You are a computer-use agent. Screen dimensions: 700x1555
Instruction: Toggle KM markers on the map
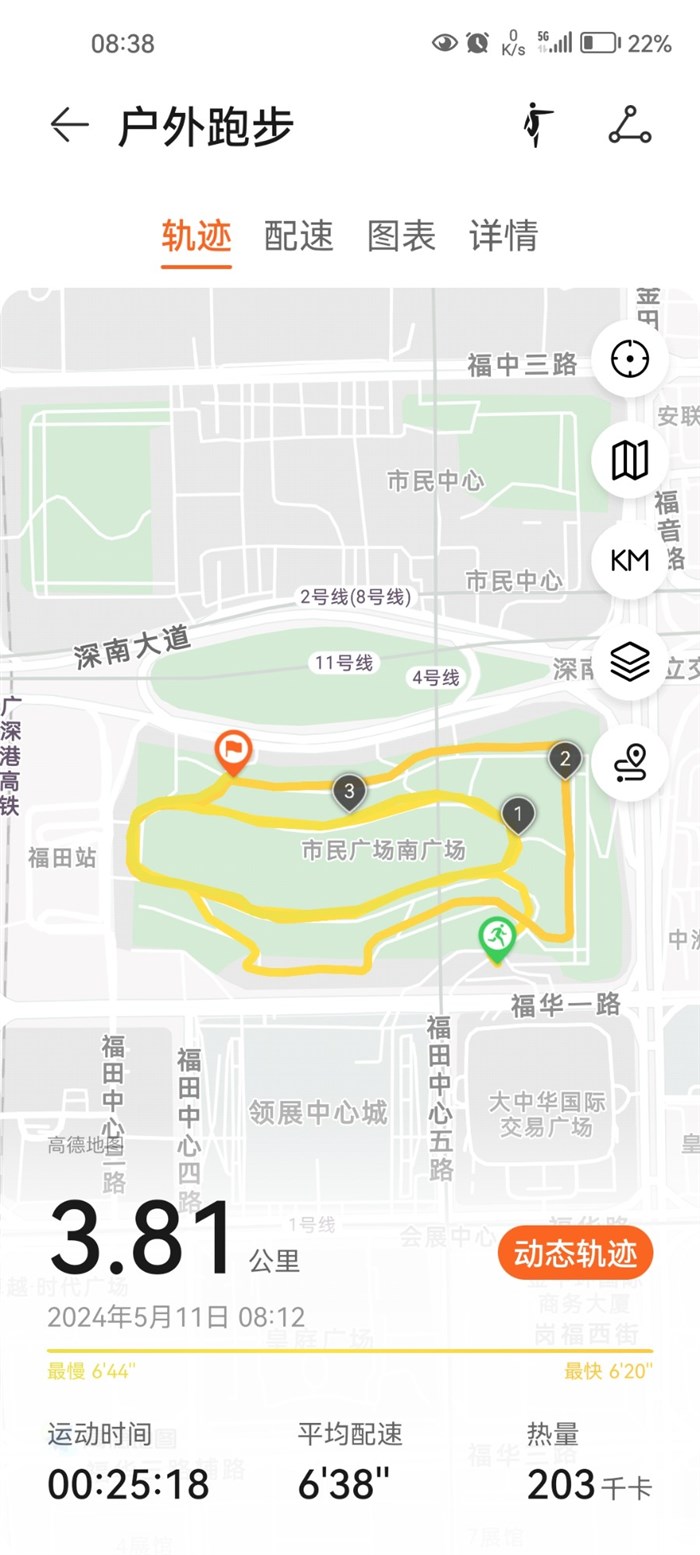coord(630,561)
